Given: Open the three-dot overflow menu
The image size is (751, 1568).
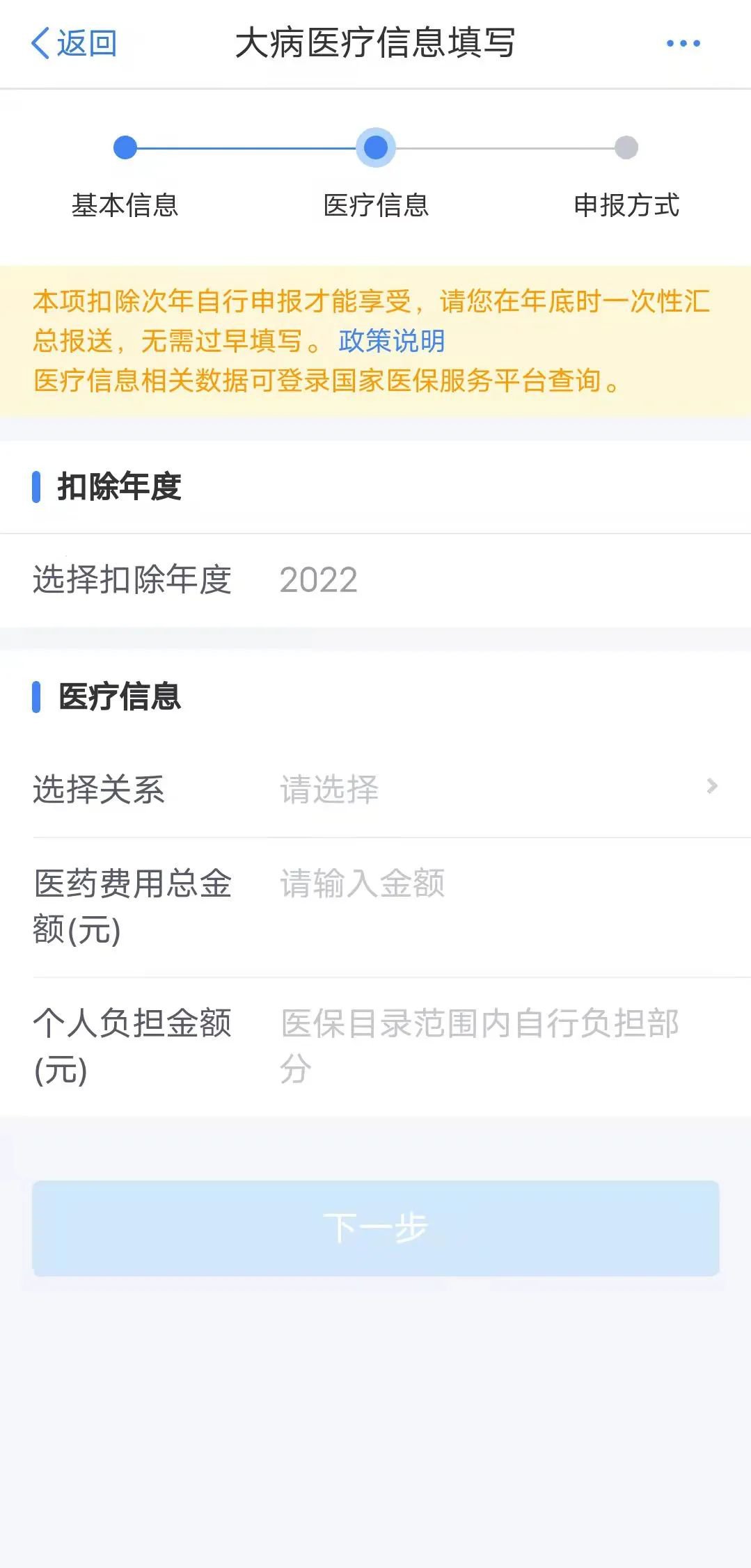Looking at the screenshot, I should coord(683,43).
